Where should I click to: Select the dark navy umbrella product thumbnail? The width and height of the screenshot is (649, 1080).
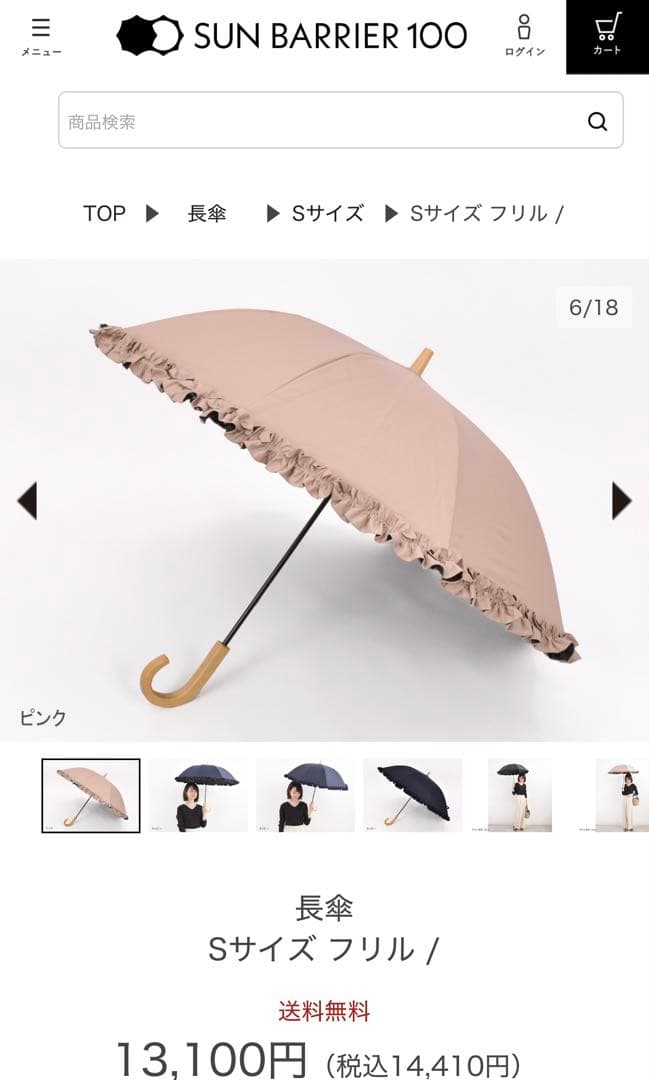coord(412,795)
